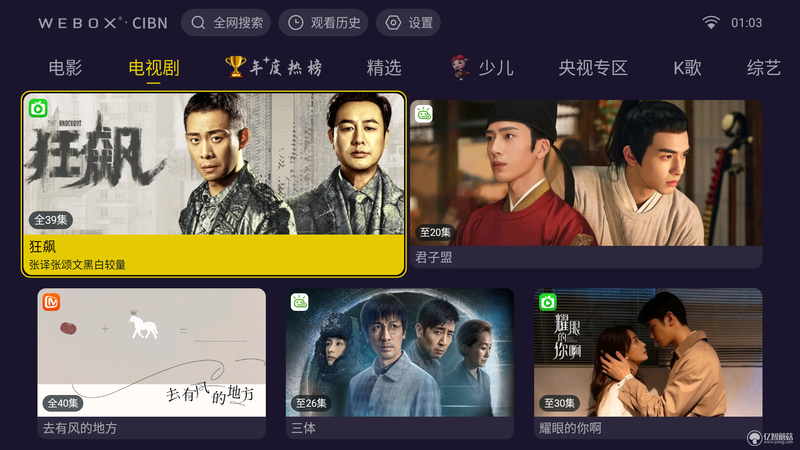The image size is (800, 450).
Task: Open the 去有风的地方 card
Action: pos(152,360)
